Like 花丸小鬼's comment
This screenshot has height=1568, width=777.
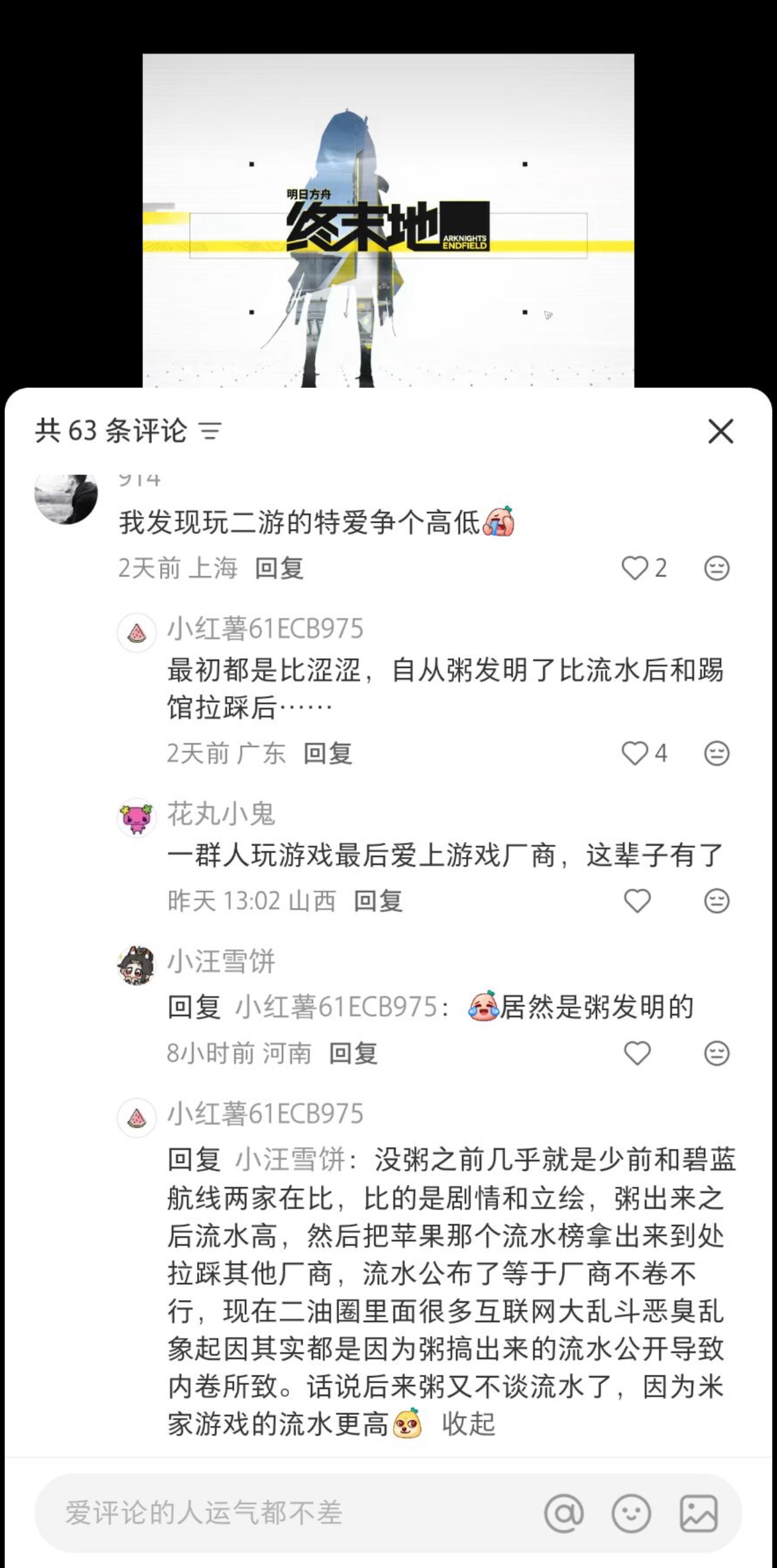tap(637, 901)
